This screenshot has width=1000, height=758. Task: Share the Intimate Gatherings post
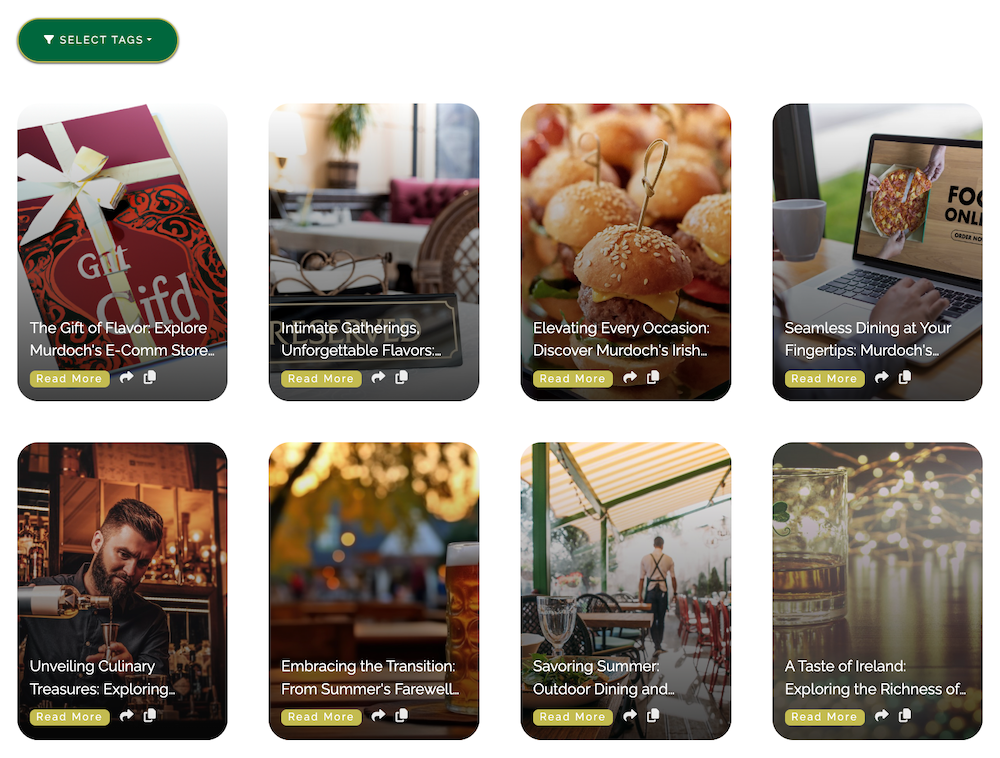click(378, 378)
